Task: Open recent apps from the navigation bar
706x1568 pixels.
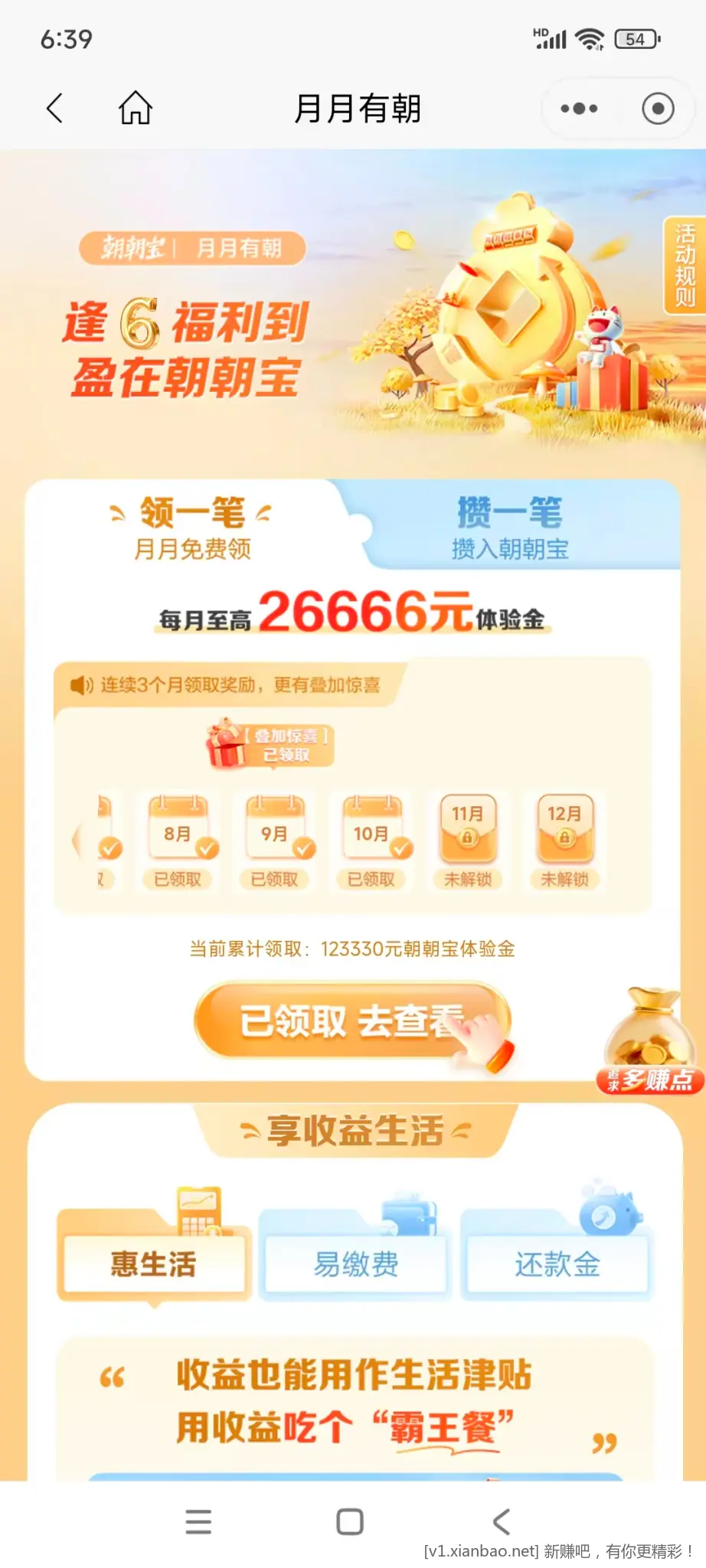Action: [198, 1521]
